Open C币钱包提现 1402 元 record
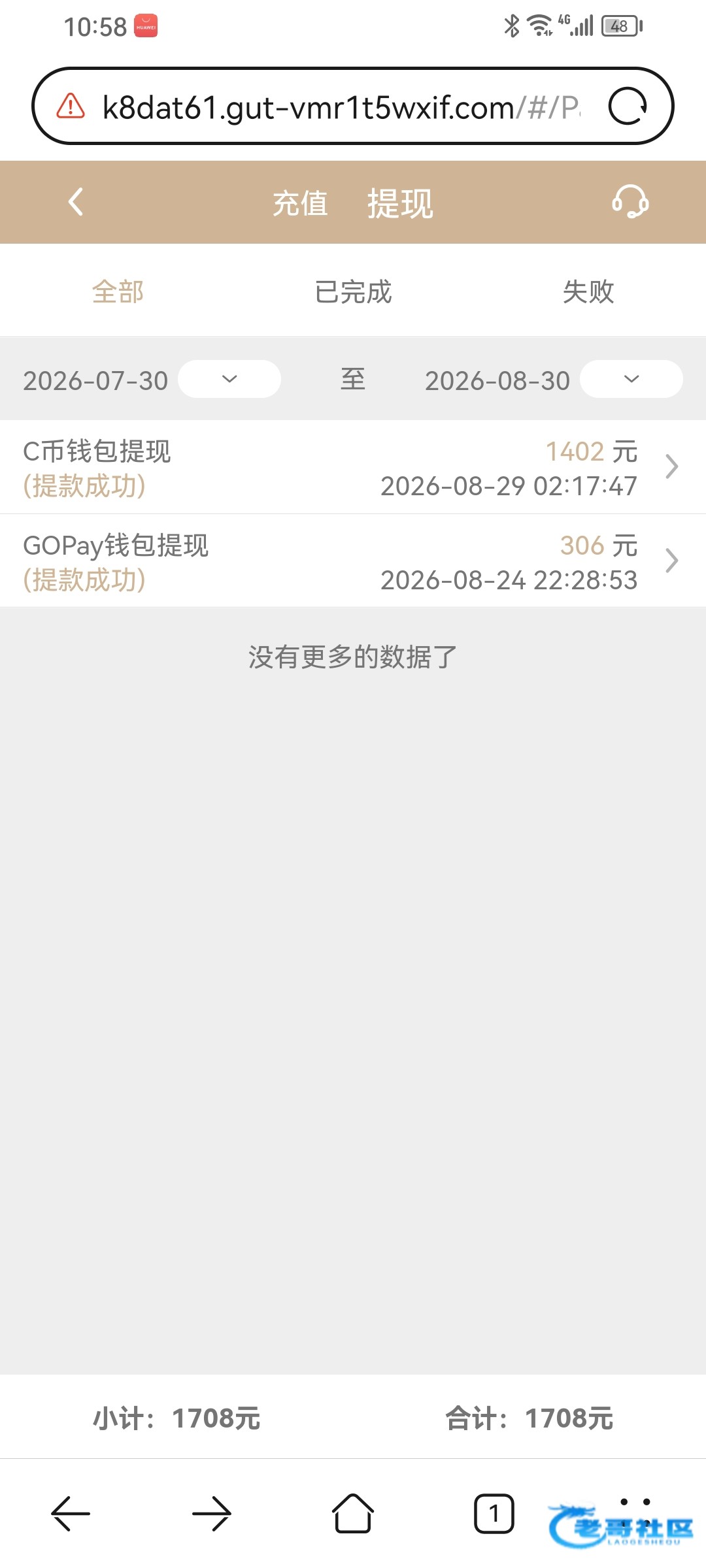 353,467
